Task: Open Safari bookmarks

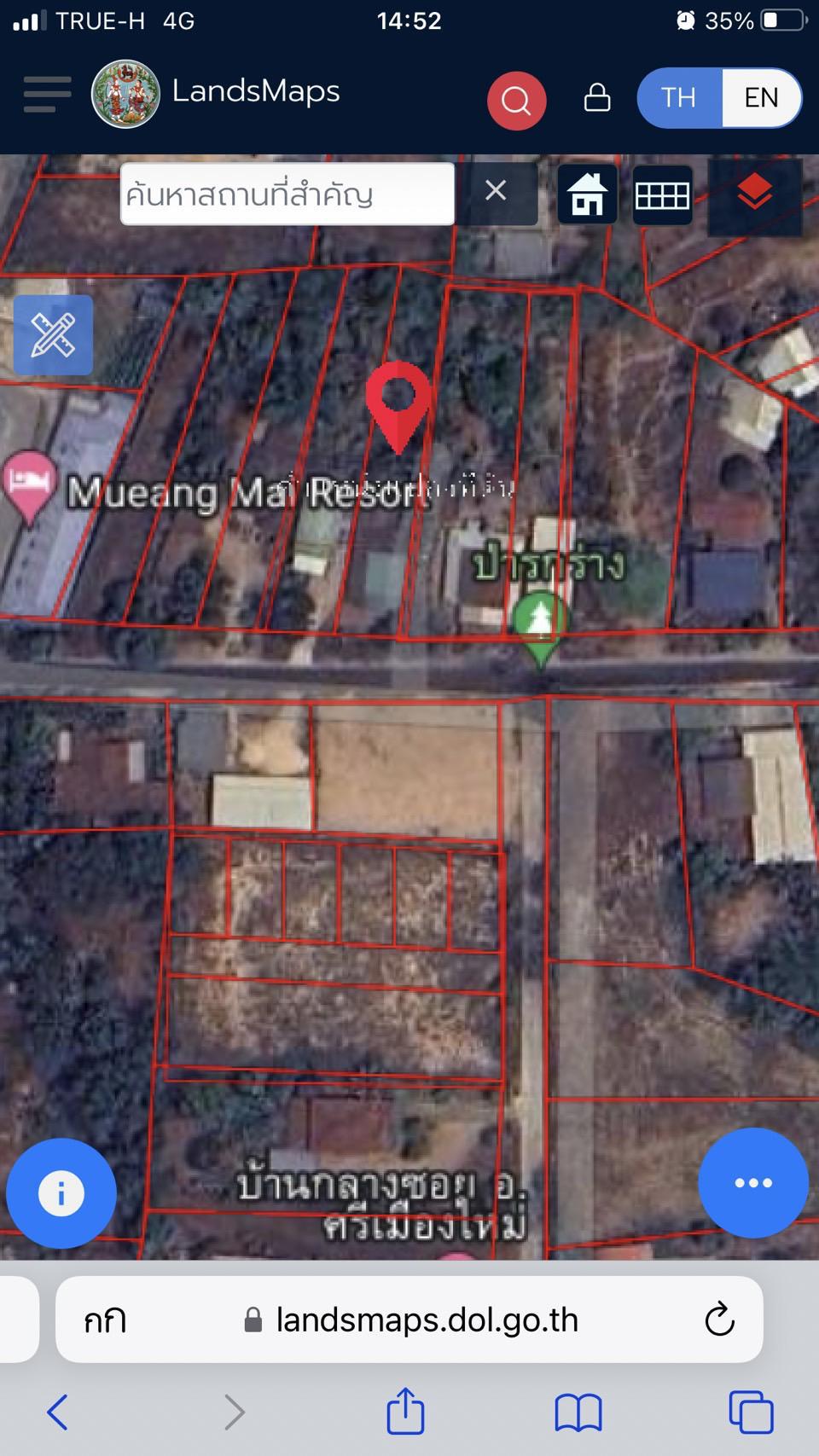Action: (x=578, y=1413)
